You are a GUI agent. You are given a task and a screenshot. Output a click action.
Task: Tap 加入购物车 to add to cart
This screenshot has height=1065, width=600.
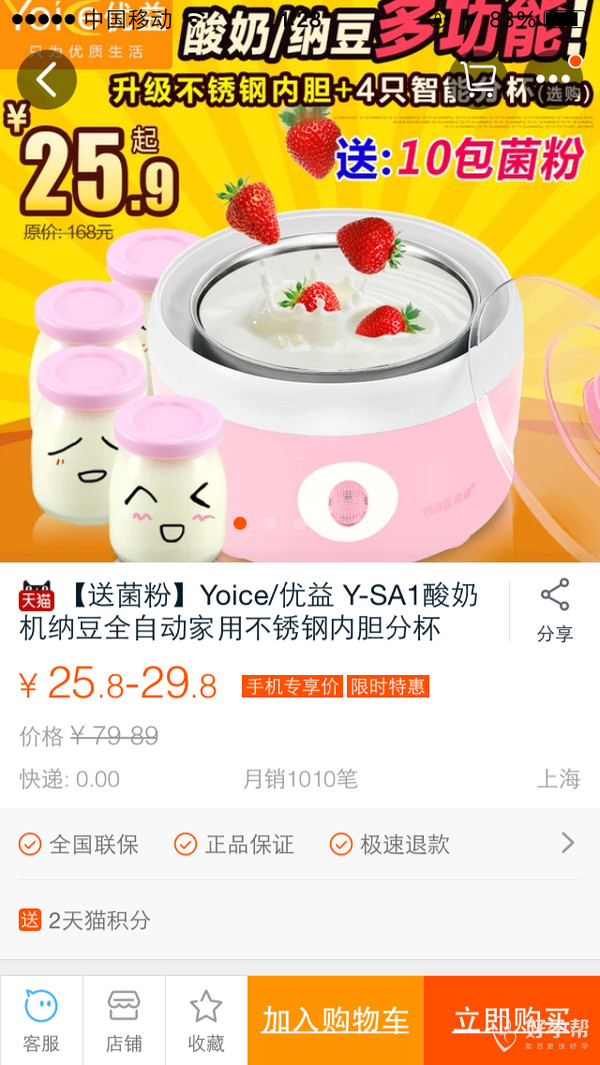click(x=335, y=1020)
